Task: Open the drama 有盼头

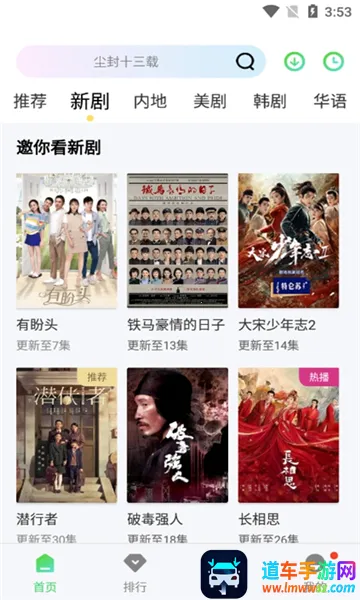Action: [x=67, y=241]
